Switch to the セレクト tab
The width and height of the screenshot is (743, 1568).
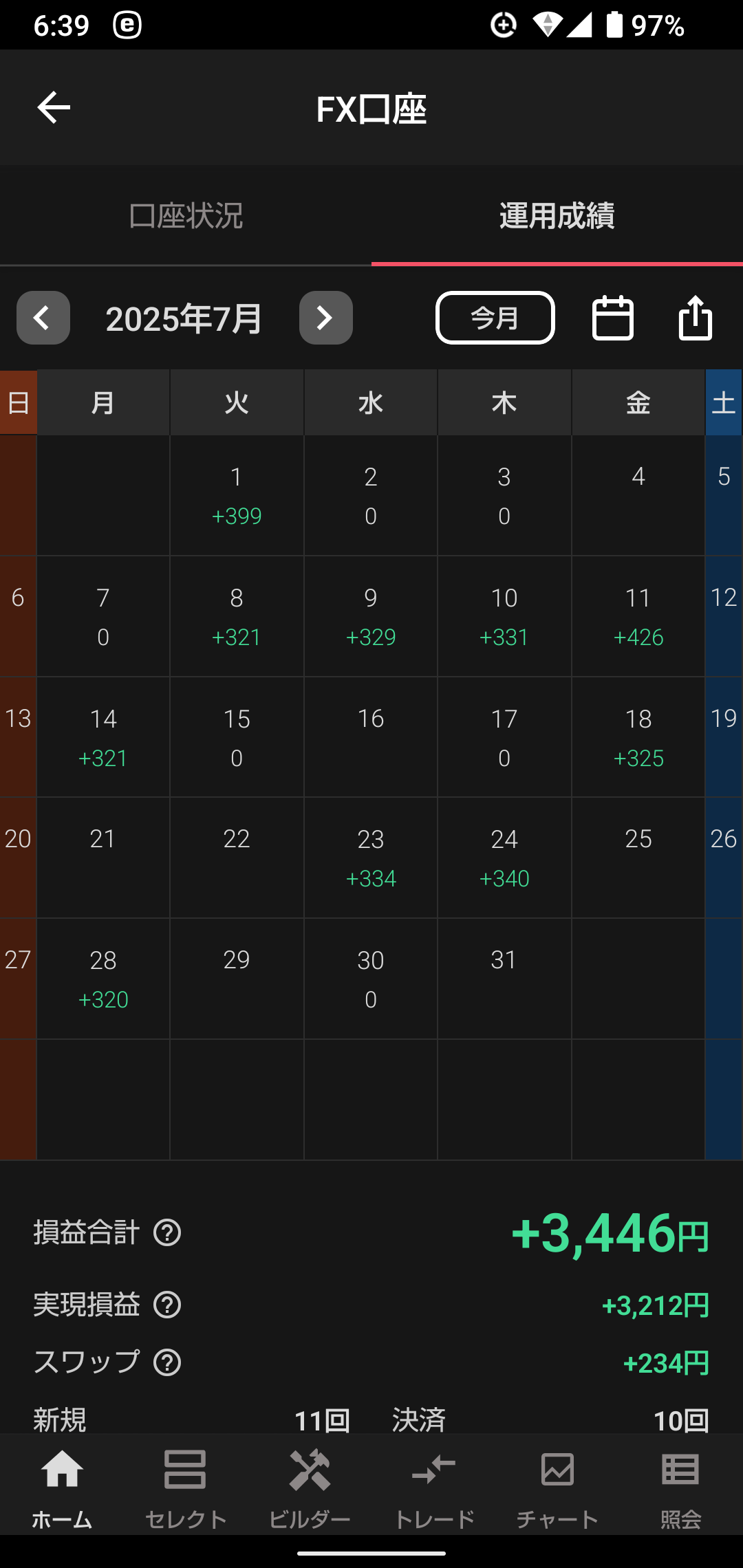[x=186, y=1488]
